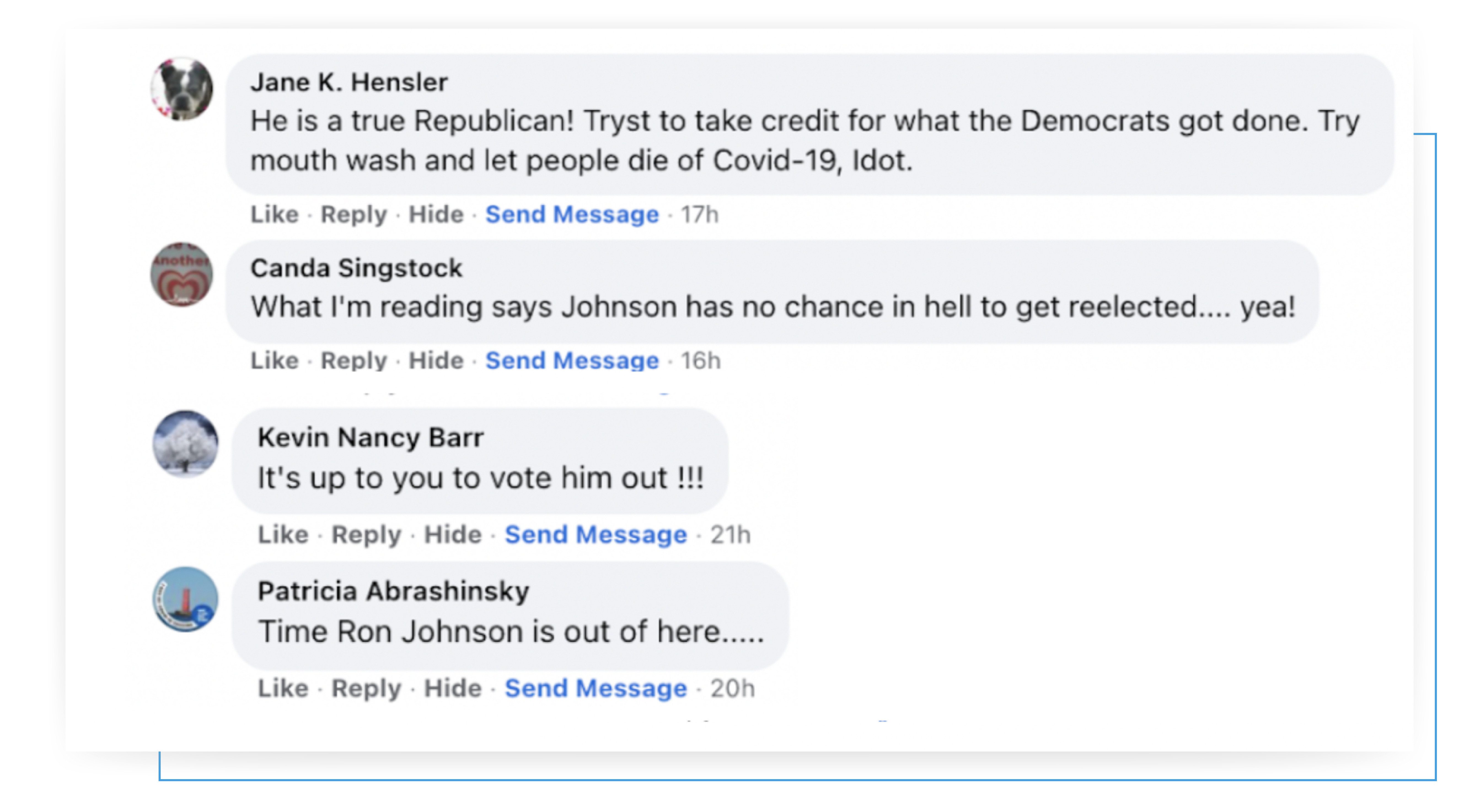Hide Canda Singstock's comment
The image size is (1475, 812).
(436, 361)
